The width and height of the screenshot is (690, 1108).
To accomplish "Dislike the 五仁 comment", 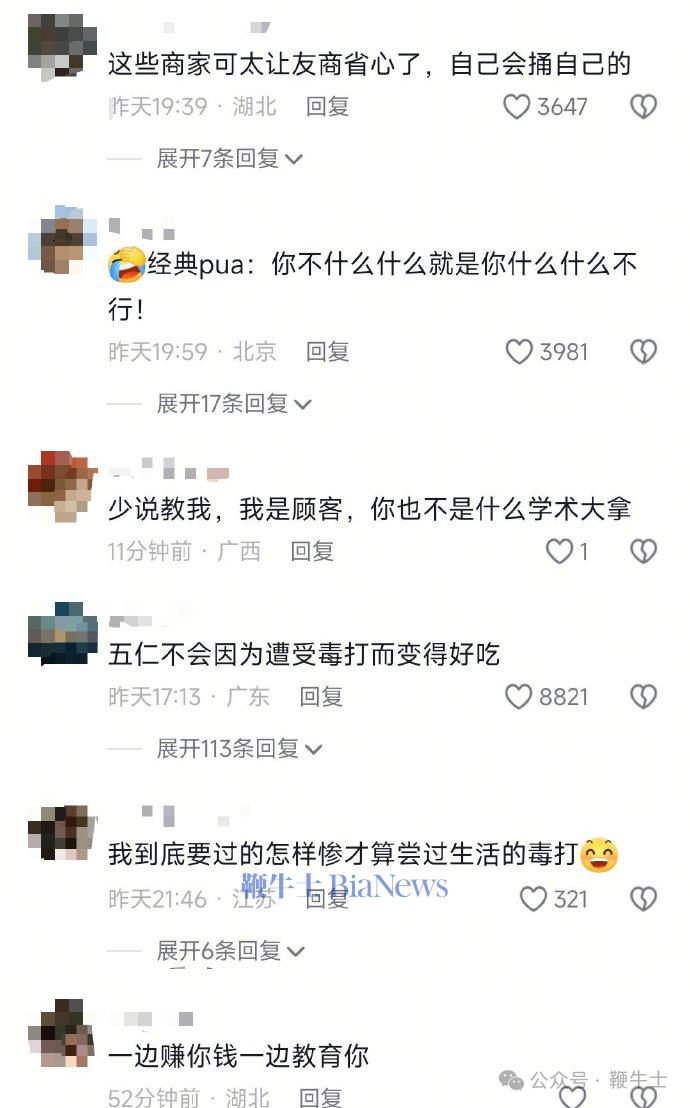I will [x=643, y=697].
